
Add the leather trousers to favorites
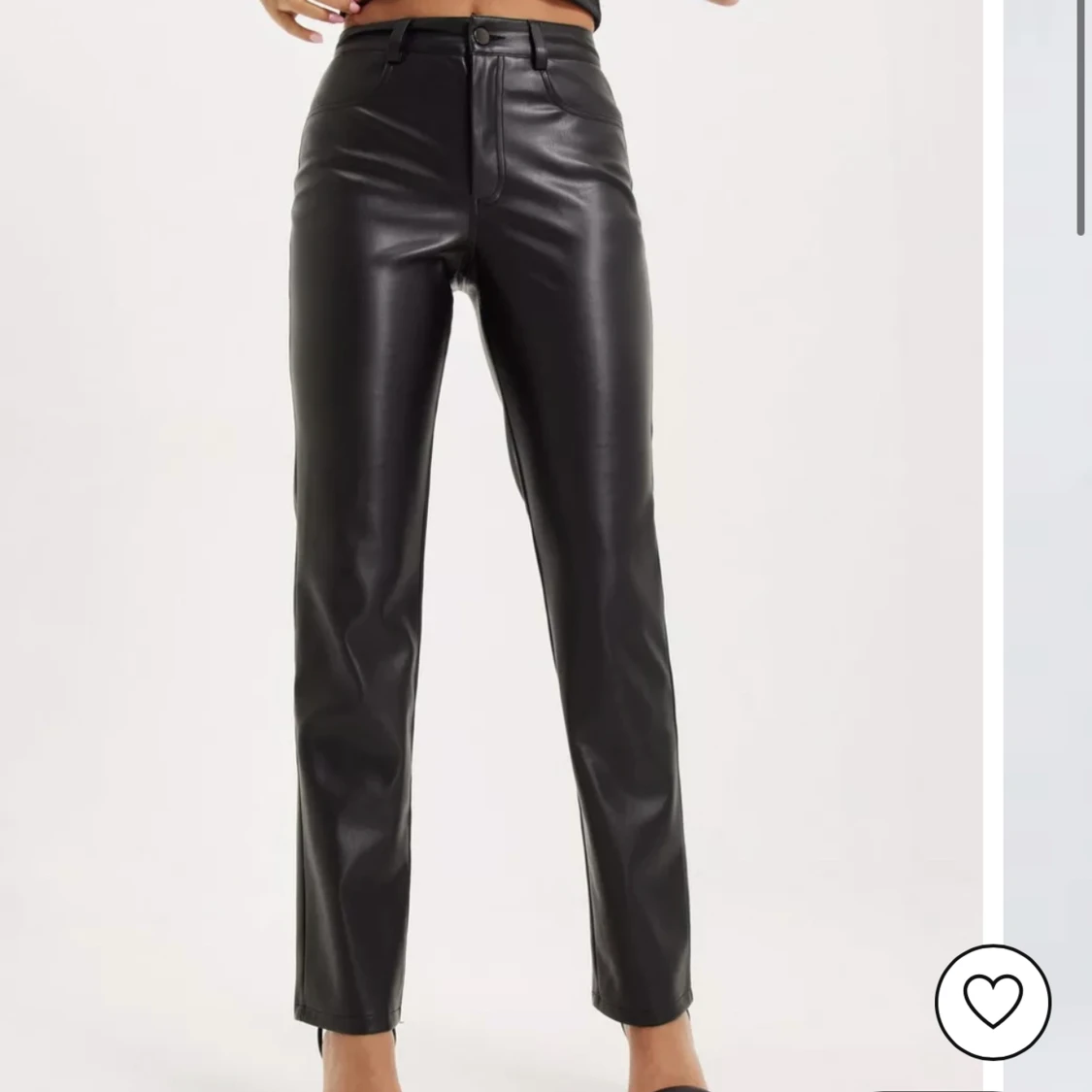point(992,1002)
